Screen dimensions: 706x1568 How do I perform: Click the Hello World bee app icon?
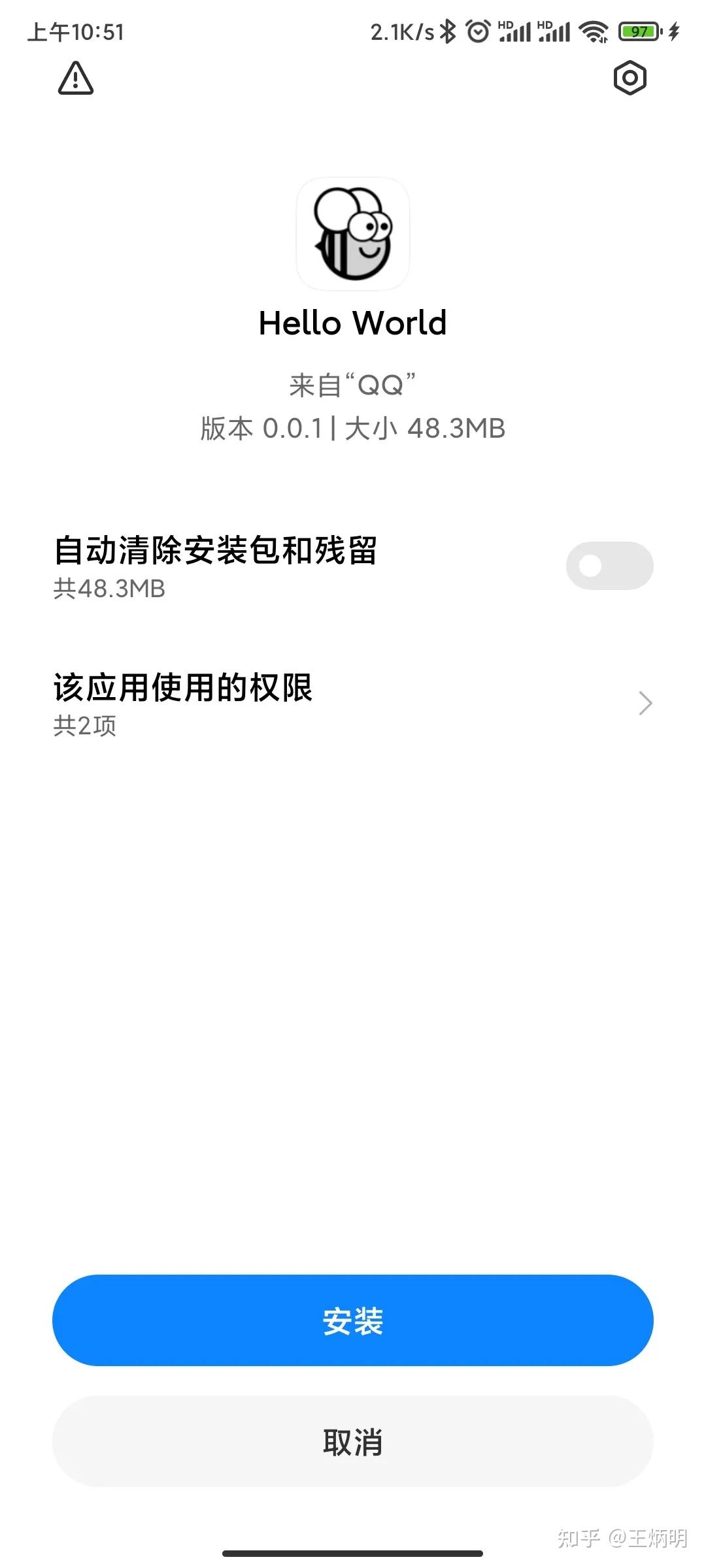(x=352, y=235)
